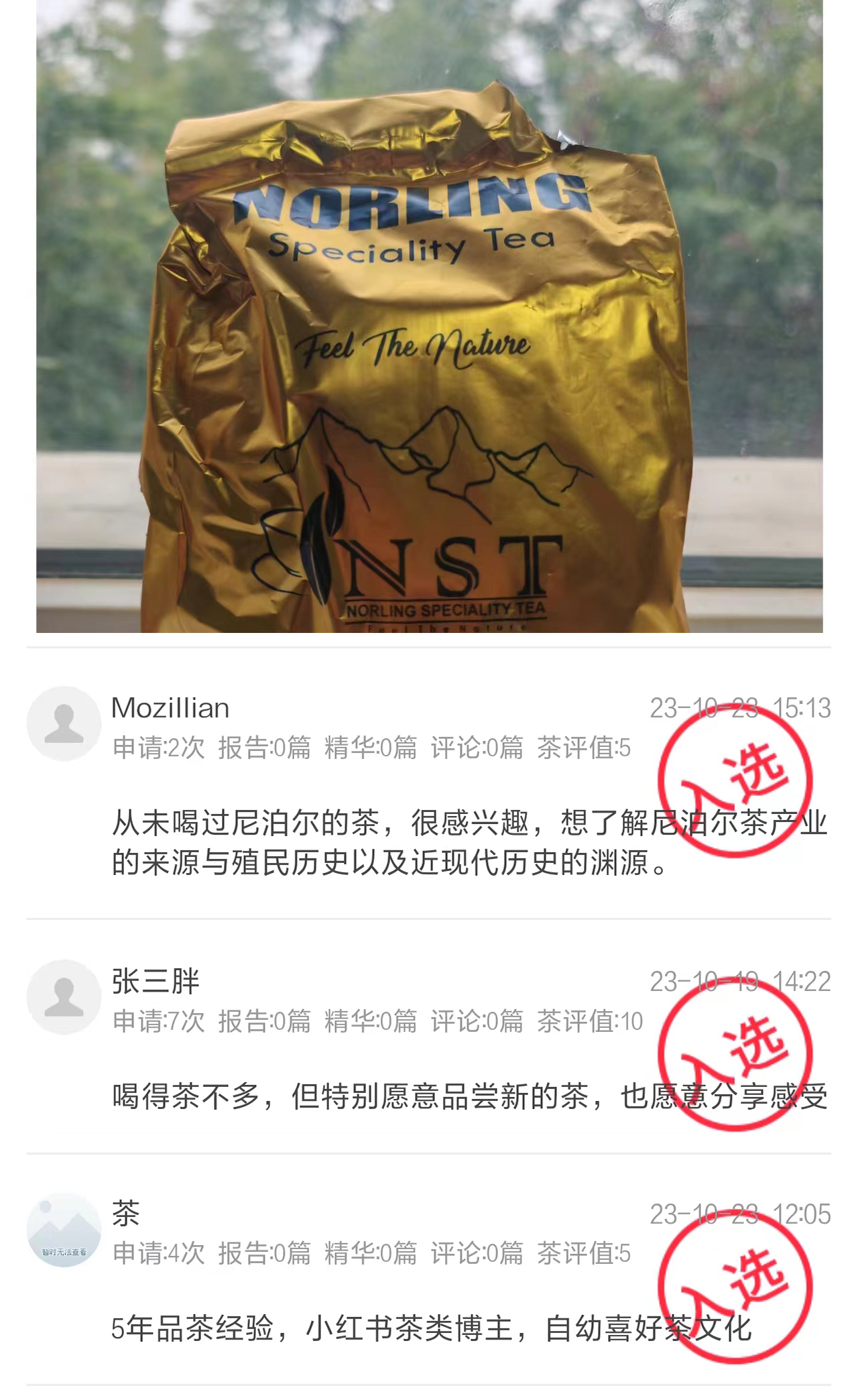Open the Norling tea bag photo
Screen dimensions: 858x1400
pos(429,315)
